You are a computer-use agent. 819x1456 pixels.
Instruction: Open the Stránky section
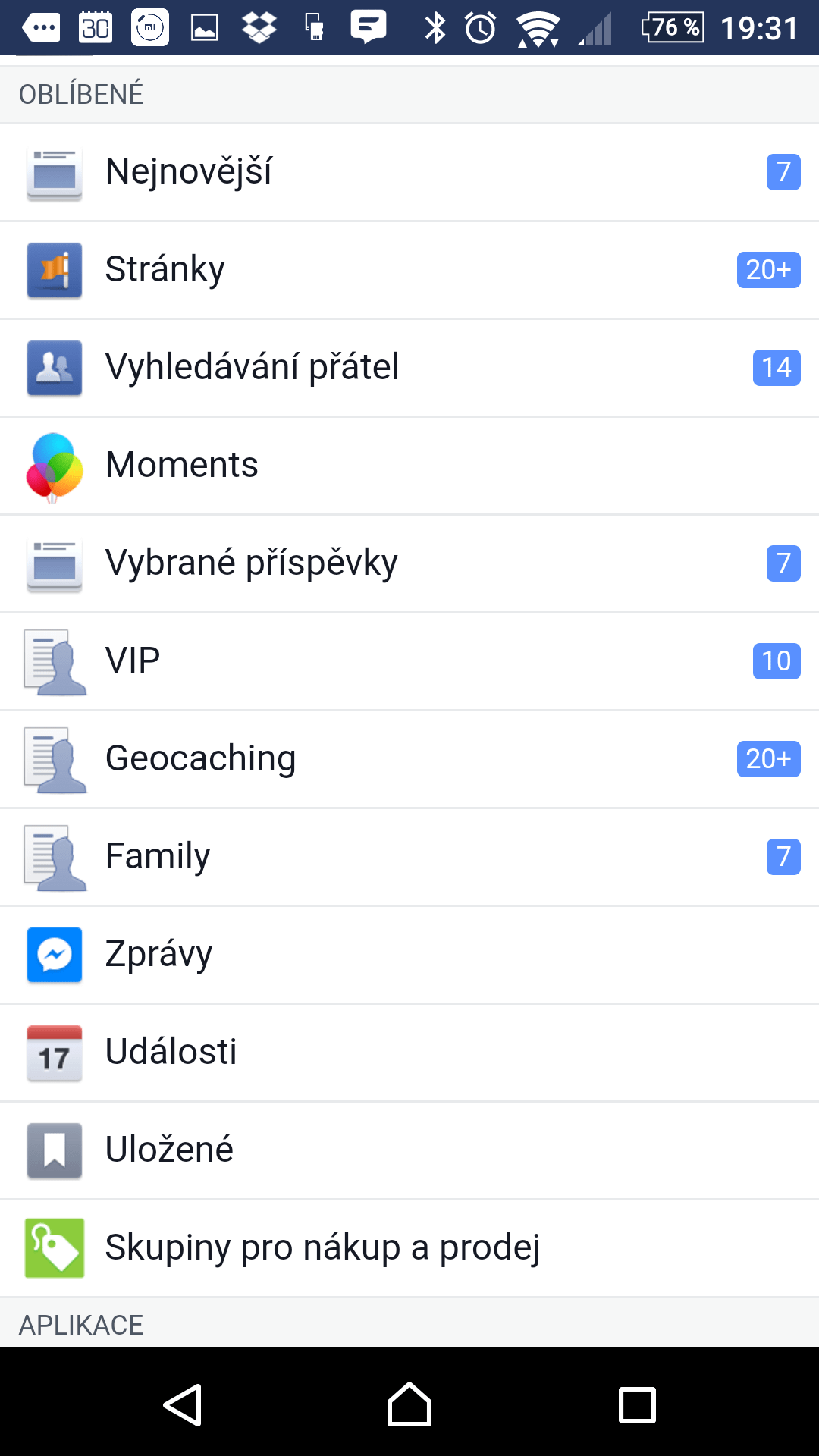click(409, 270)
